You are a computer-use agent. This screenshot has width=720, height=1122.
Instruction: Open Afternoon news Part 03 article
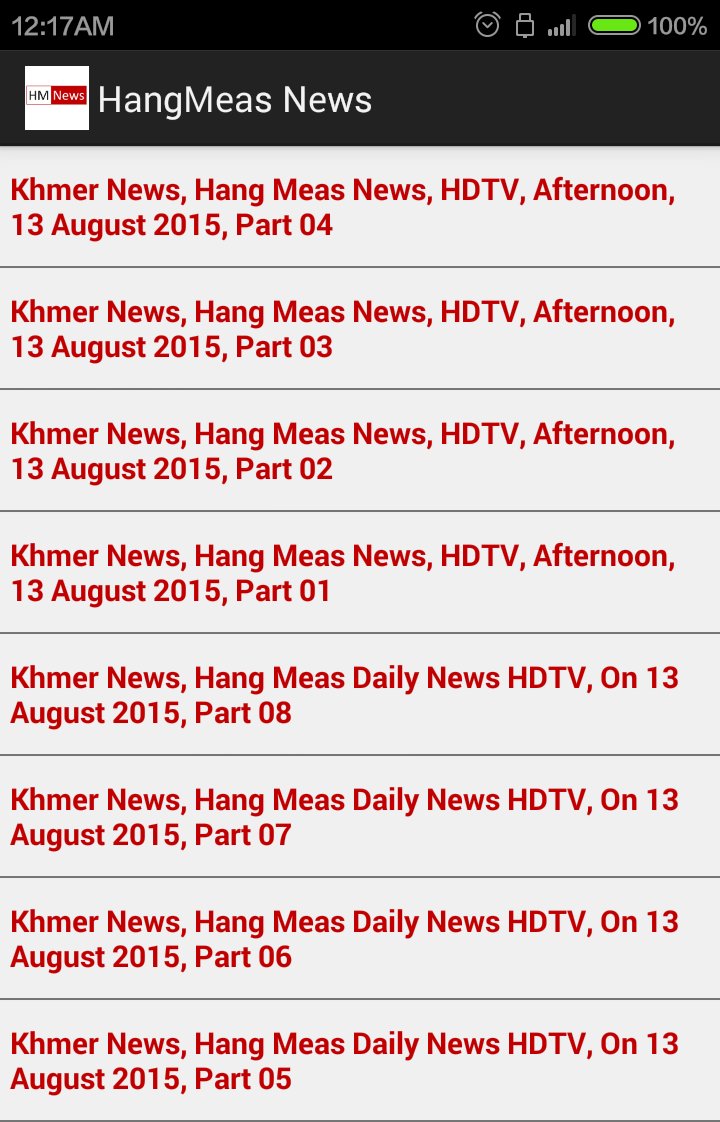[344, 329]
